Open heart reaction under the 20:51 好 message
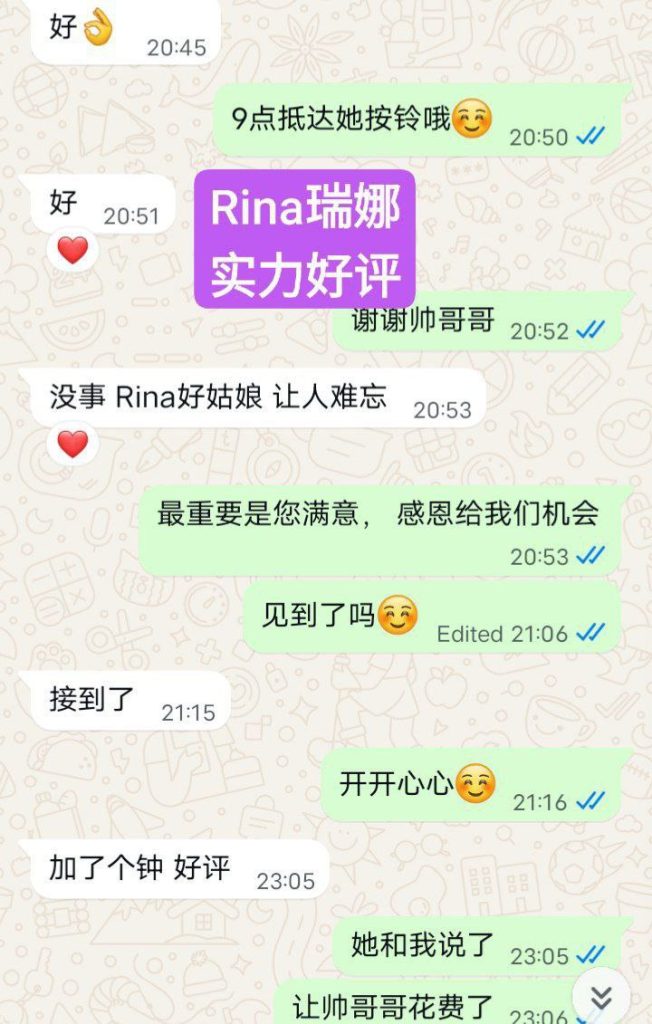Image resolution: width=652 pixels, height=1024 pixels. [73, 250]
